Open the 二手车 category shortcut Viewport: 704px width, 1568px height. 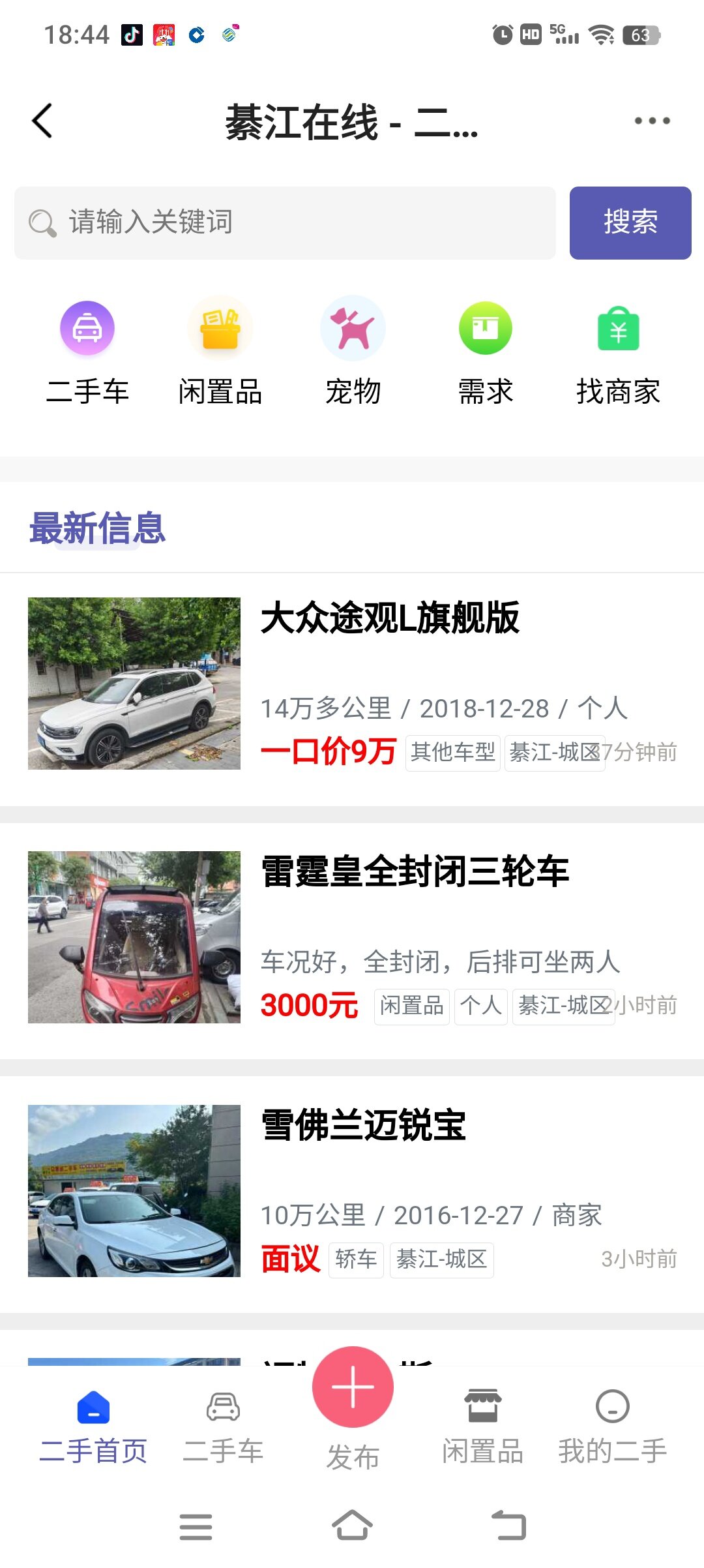pos(87,352)
